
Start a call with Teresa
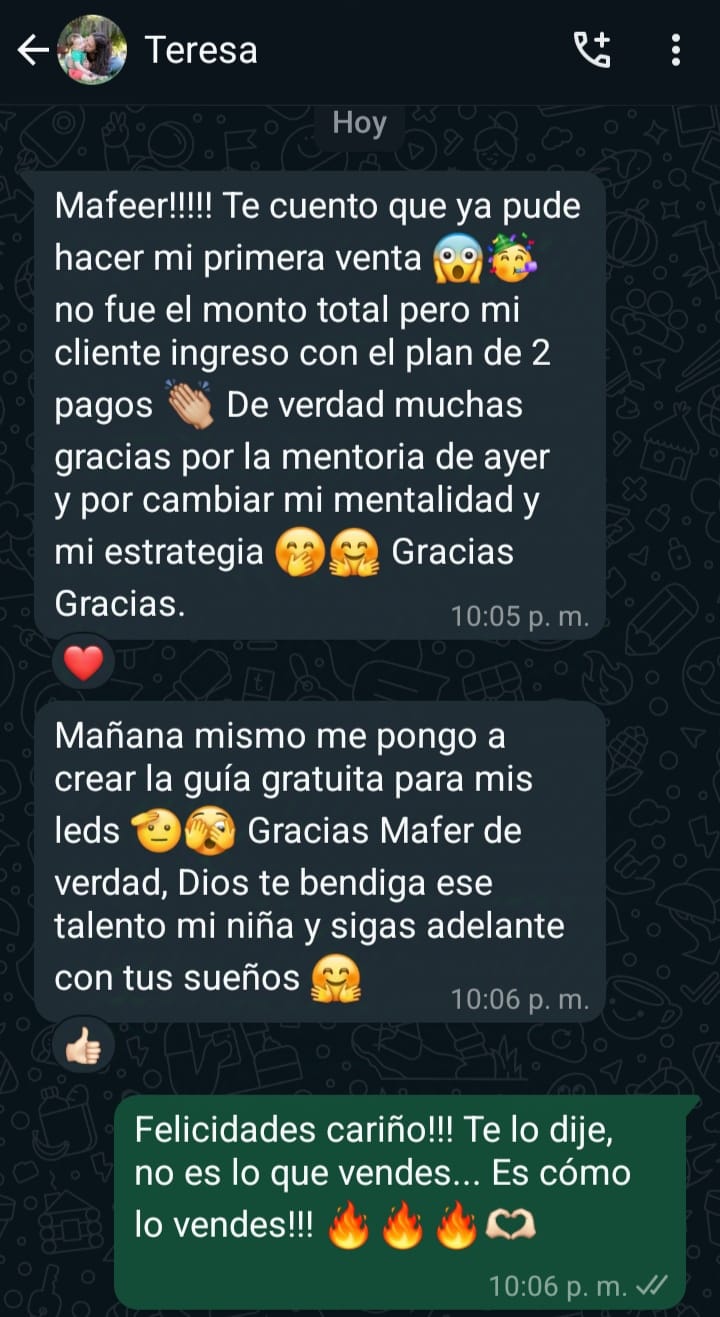click(x=592, y=50)
